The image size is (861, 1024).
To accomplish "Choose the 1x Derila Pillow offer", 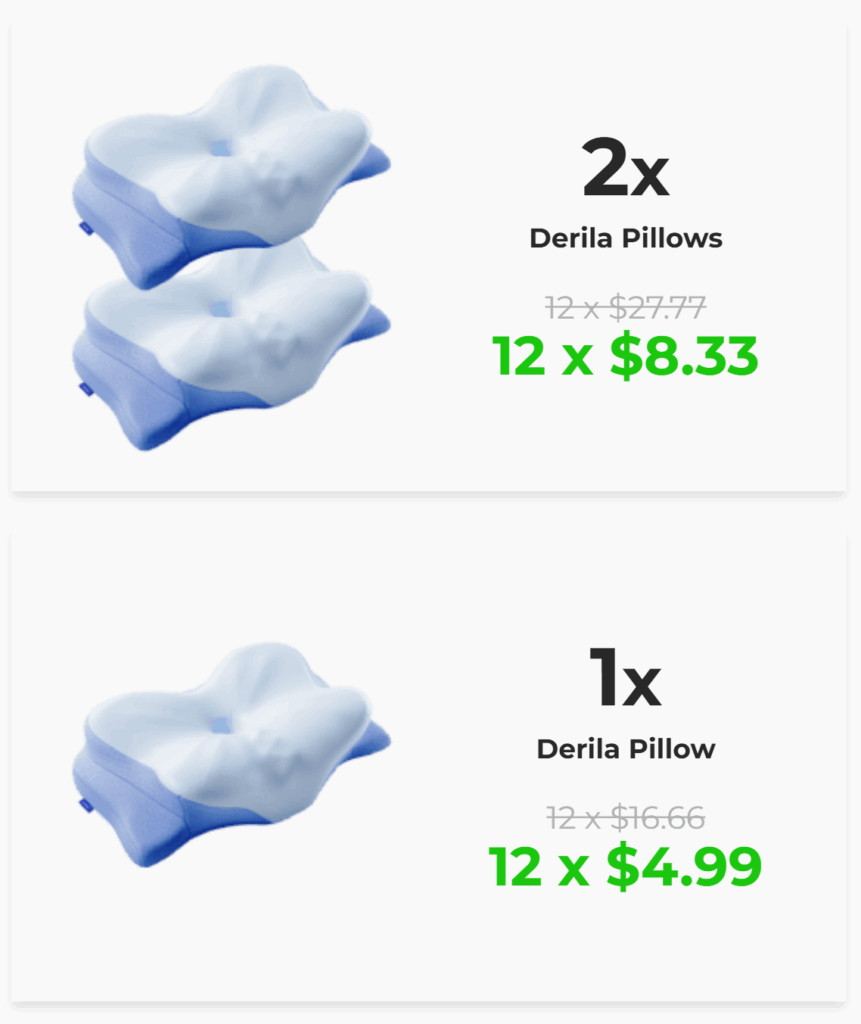I will (x=428, y=765).
